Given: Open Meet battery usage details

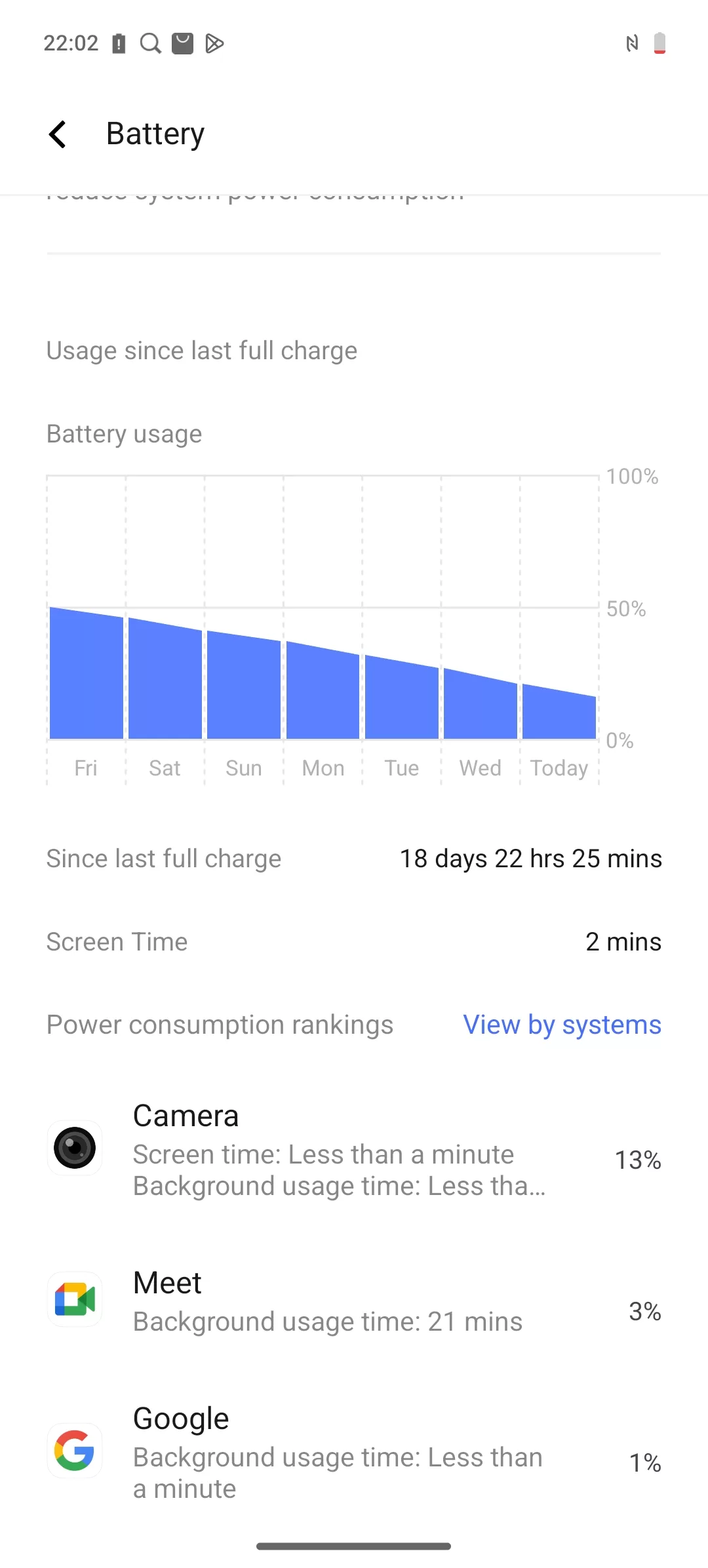Looking at the screenshot, I should (x=354, y=1301).
